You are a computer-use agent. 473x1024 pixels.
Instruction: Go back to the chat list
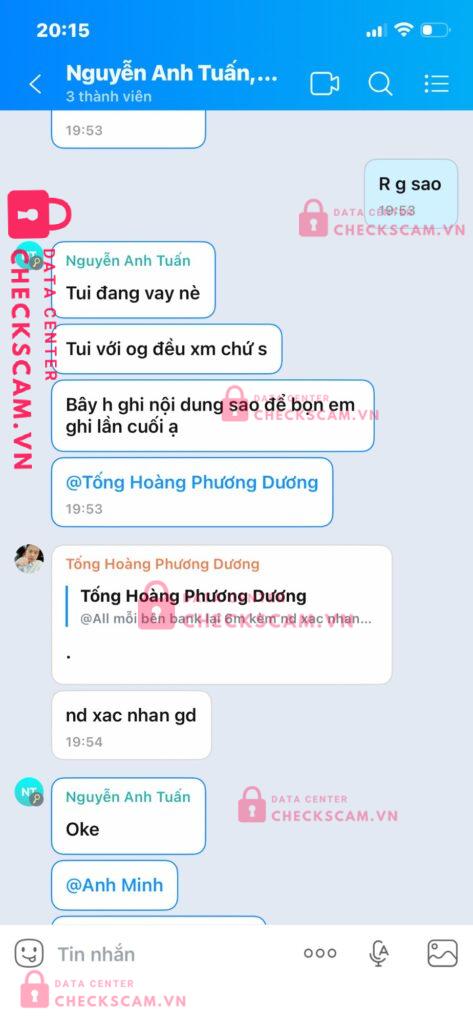point(35,84)
